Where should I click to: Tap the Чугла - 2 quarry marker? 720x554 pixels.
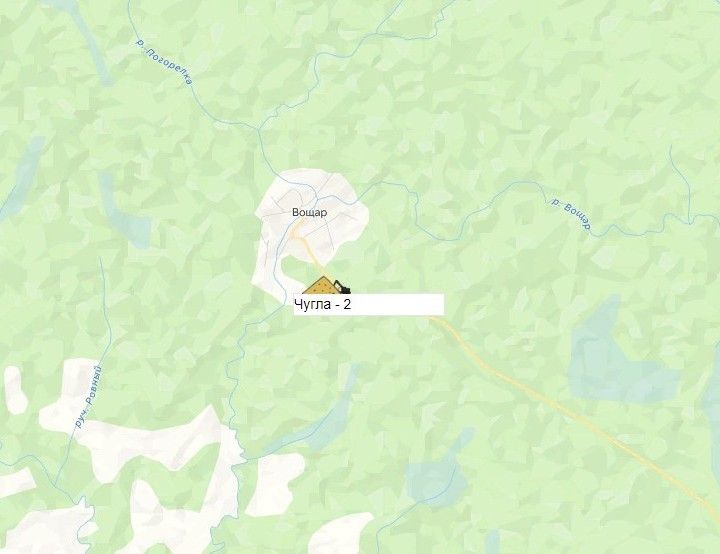[324, 287]
